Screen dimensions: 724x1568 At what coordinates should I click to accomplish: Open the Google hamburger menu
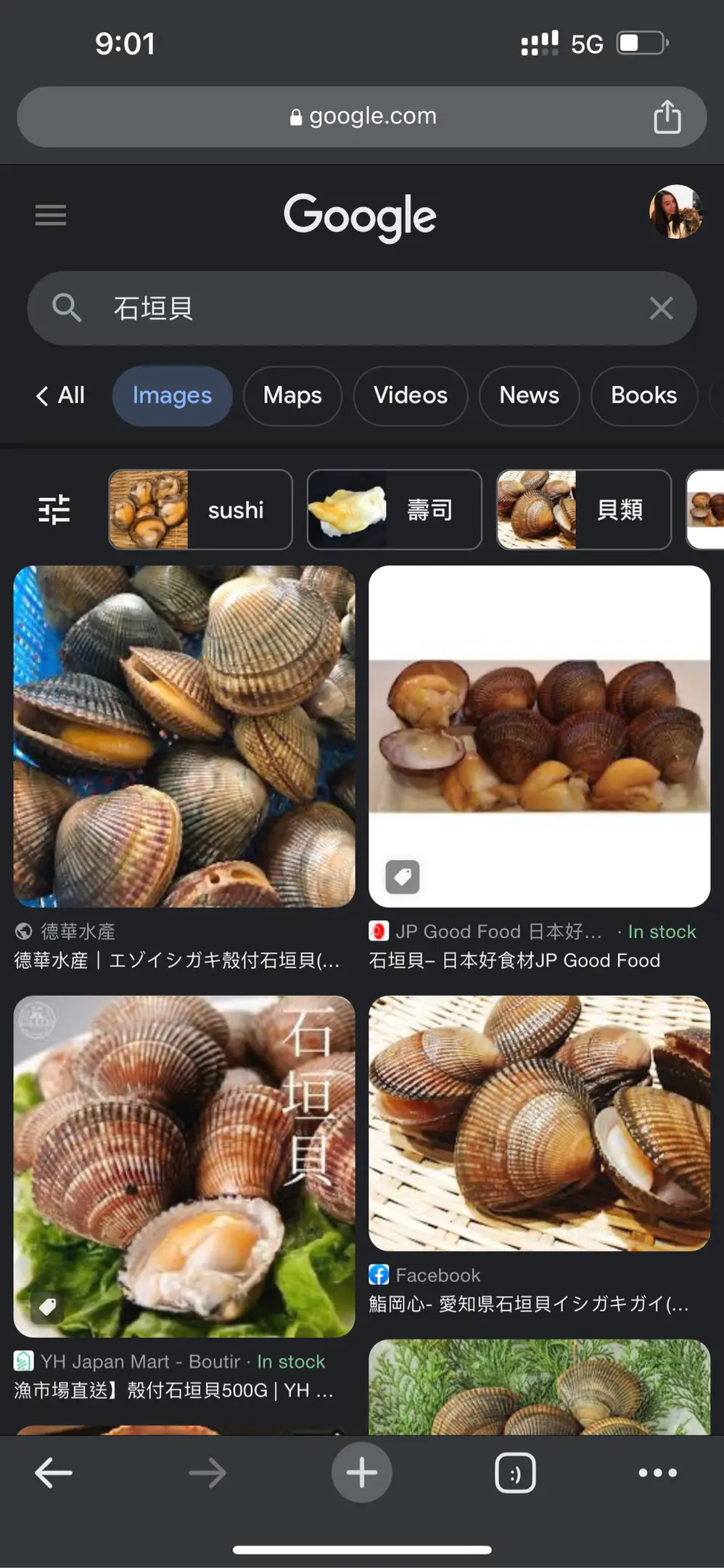[x=51, y=215]
